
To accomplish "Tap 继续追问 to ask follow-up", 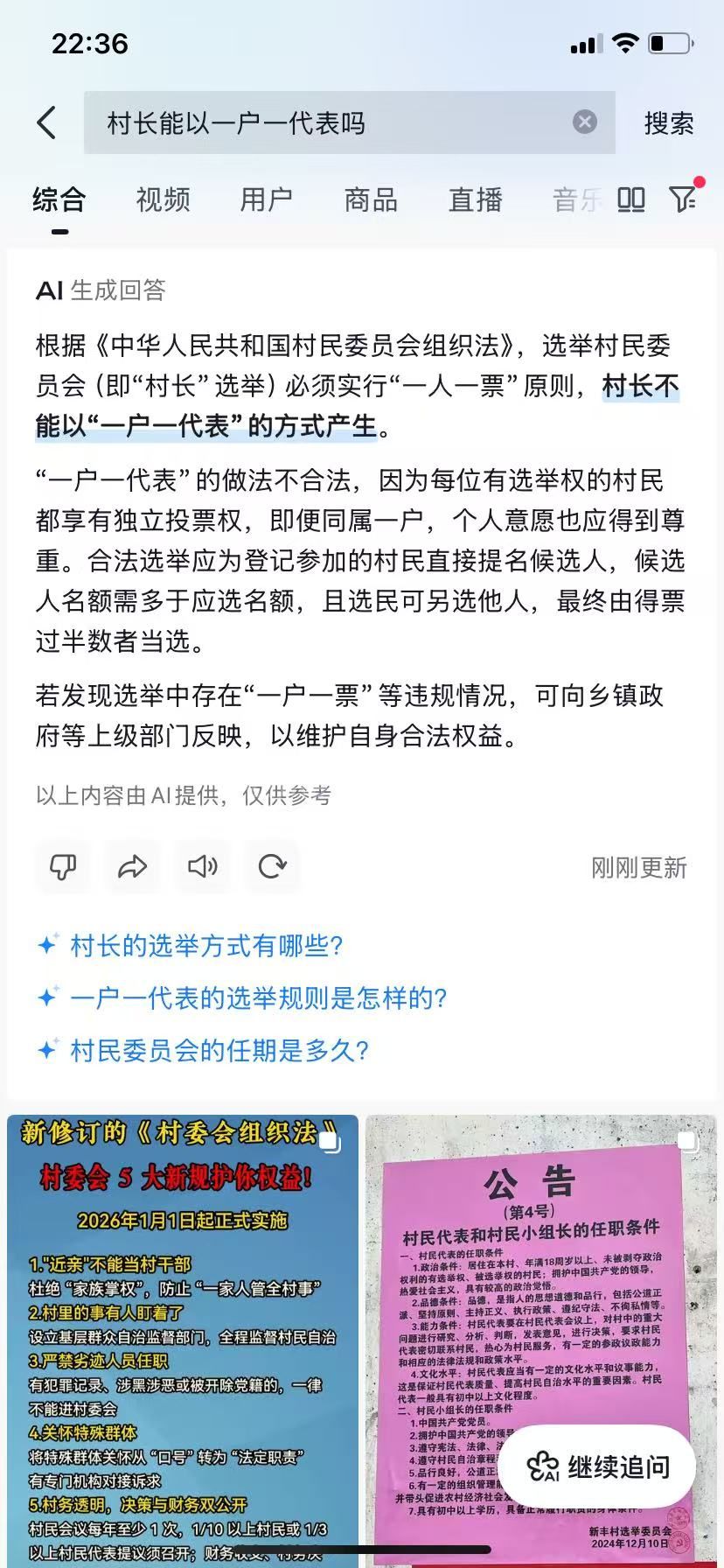I will [598, 1467].
